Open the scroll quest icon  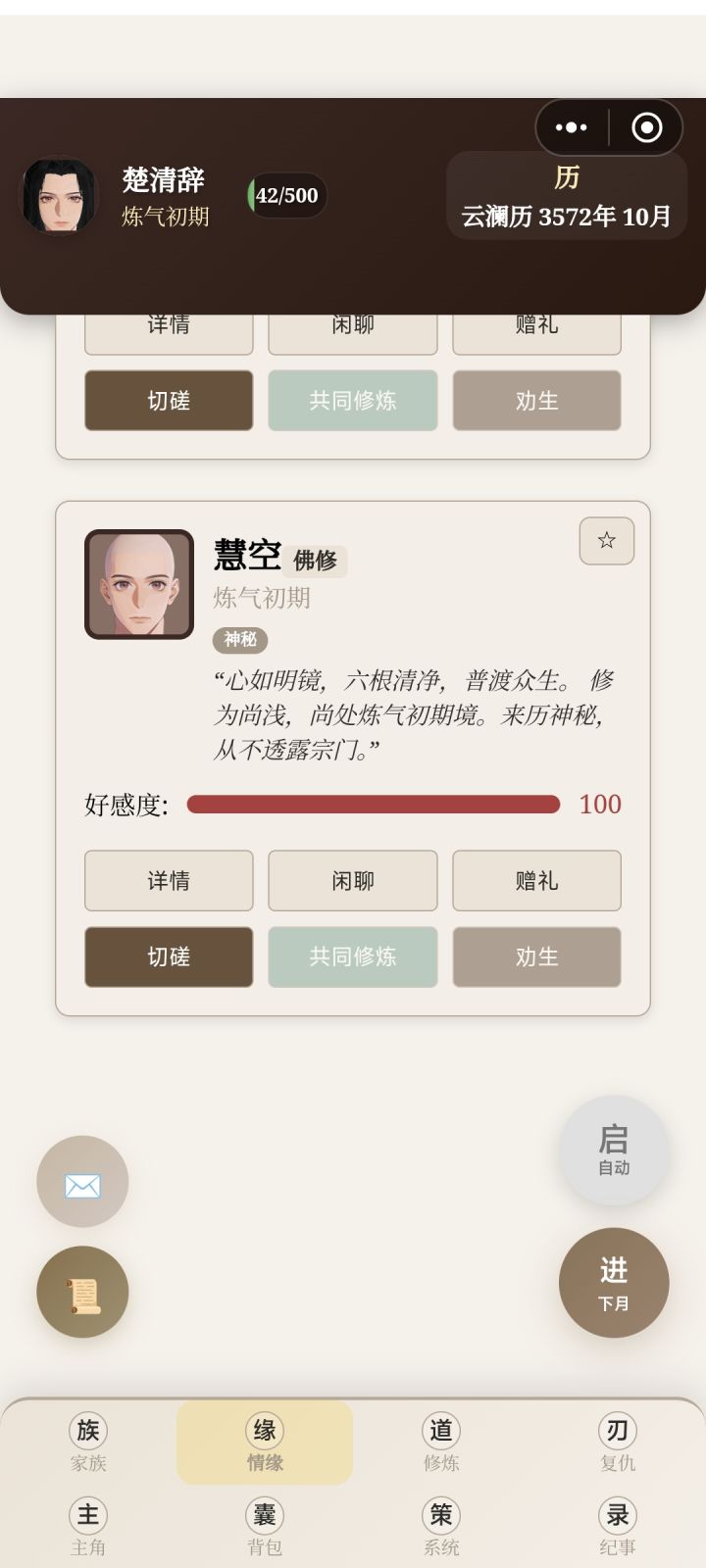82,1292
